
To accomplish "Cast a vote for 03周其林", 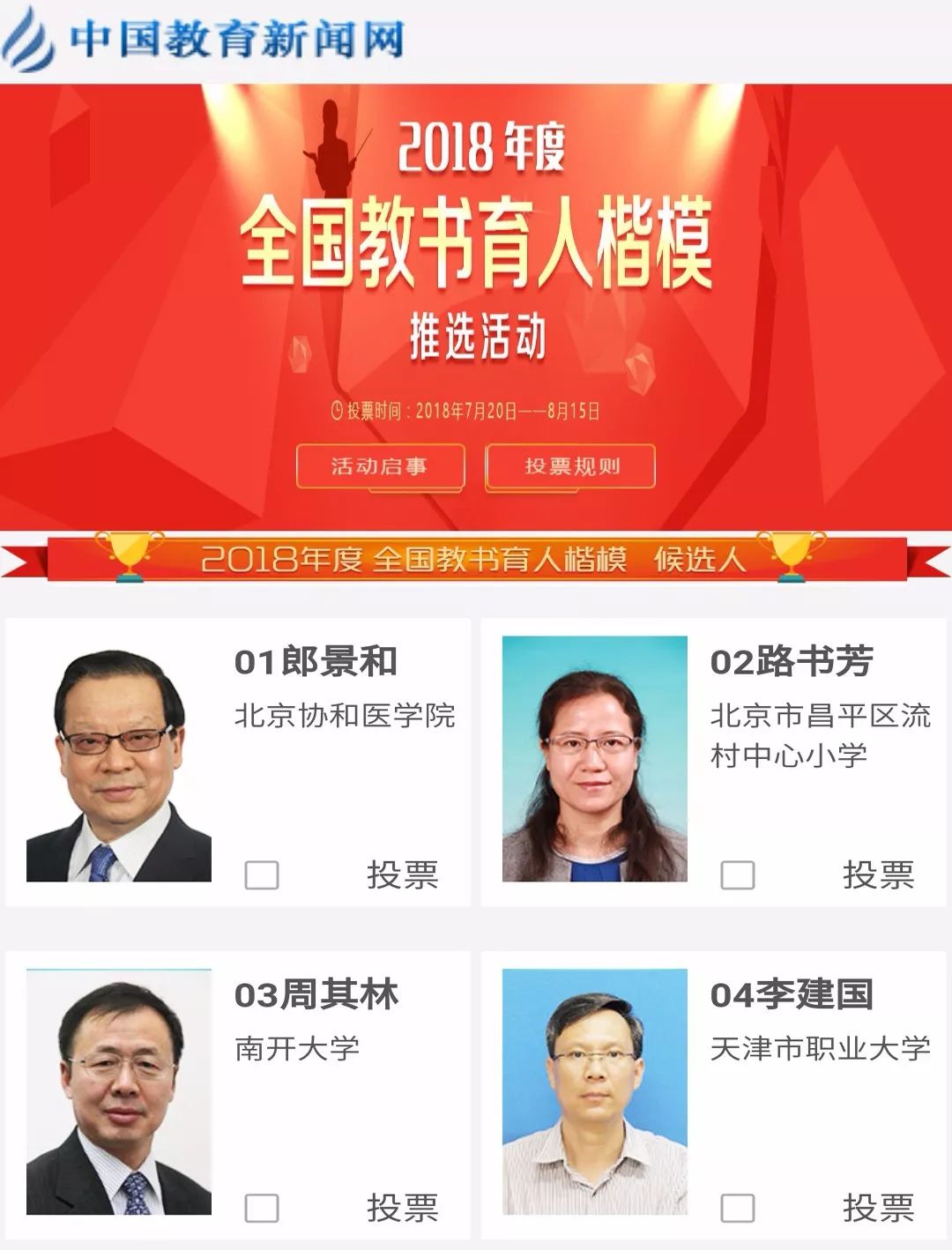I will pos(403,1208).
